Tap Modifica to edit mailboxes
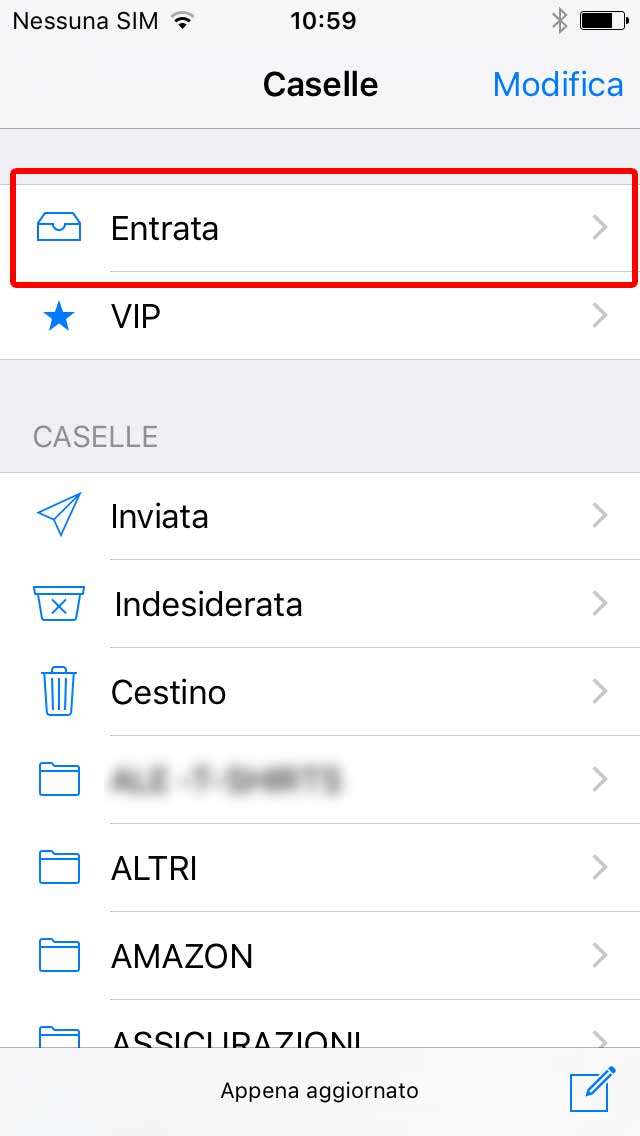The width and height of the screenshot is (640, 1136). pyautogui.click(x=557, y=85)
